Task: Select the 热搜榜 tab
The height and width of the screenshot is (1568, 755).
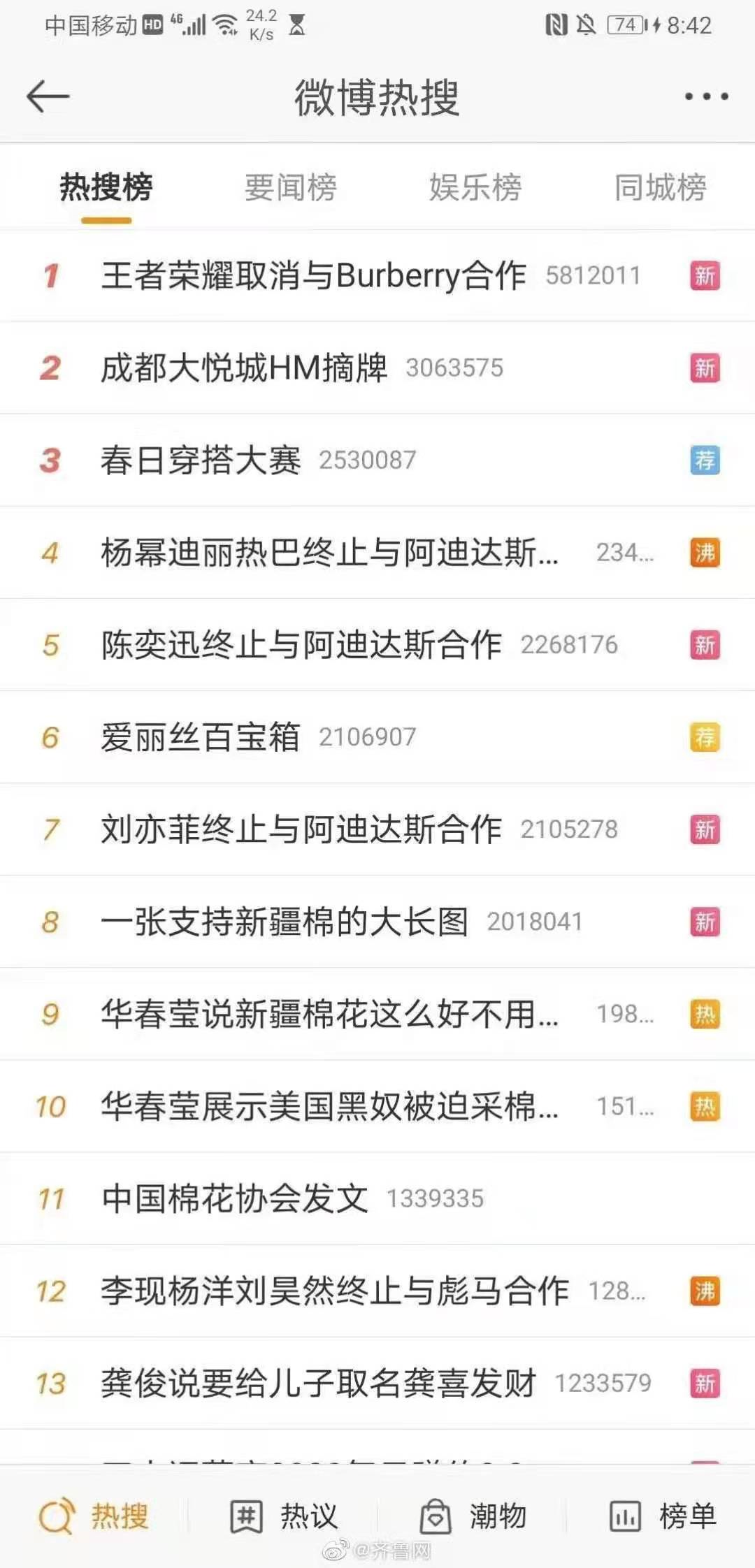Action: pyautogui.click(x=106, y=187)
